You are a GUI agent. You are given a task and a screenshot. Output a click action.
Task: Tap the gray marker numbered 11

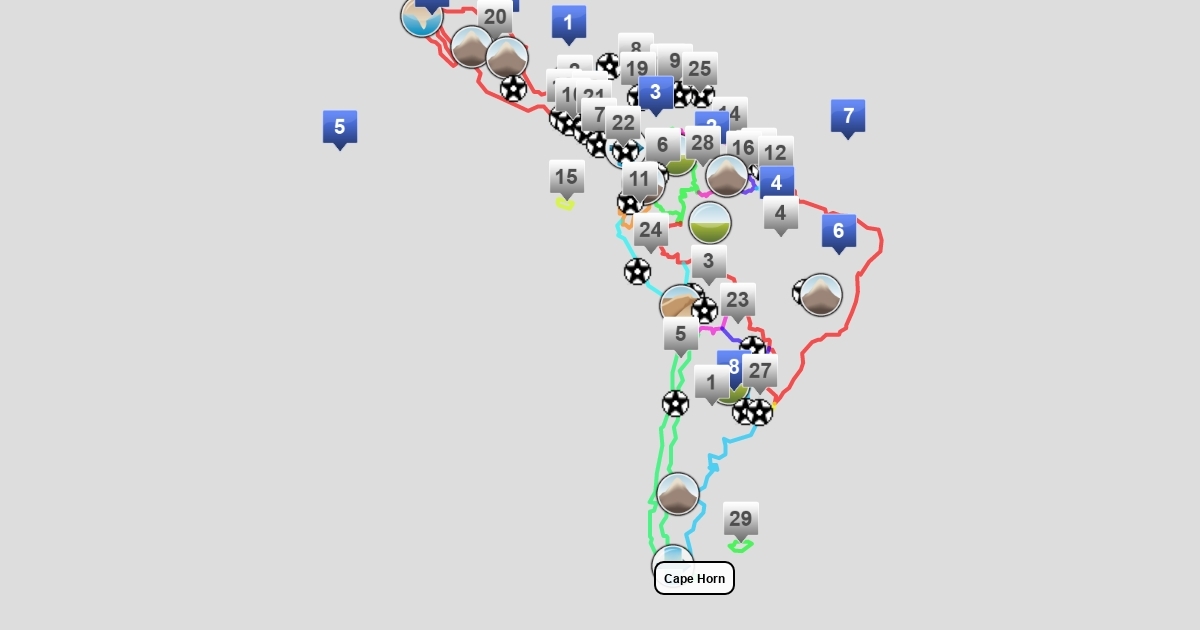[x=640, y=180]
